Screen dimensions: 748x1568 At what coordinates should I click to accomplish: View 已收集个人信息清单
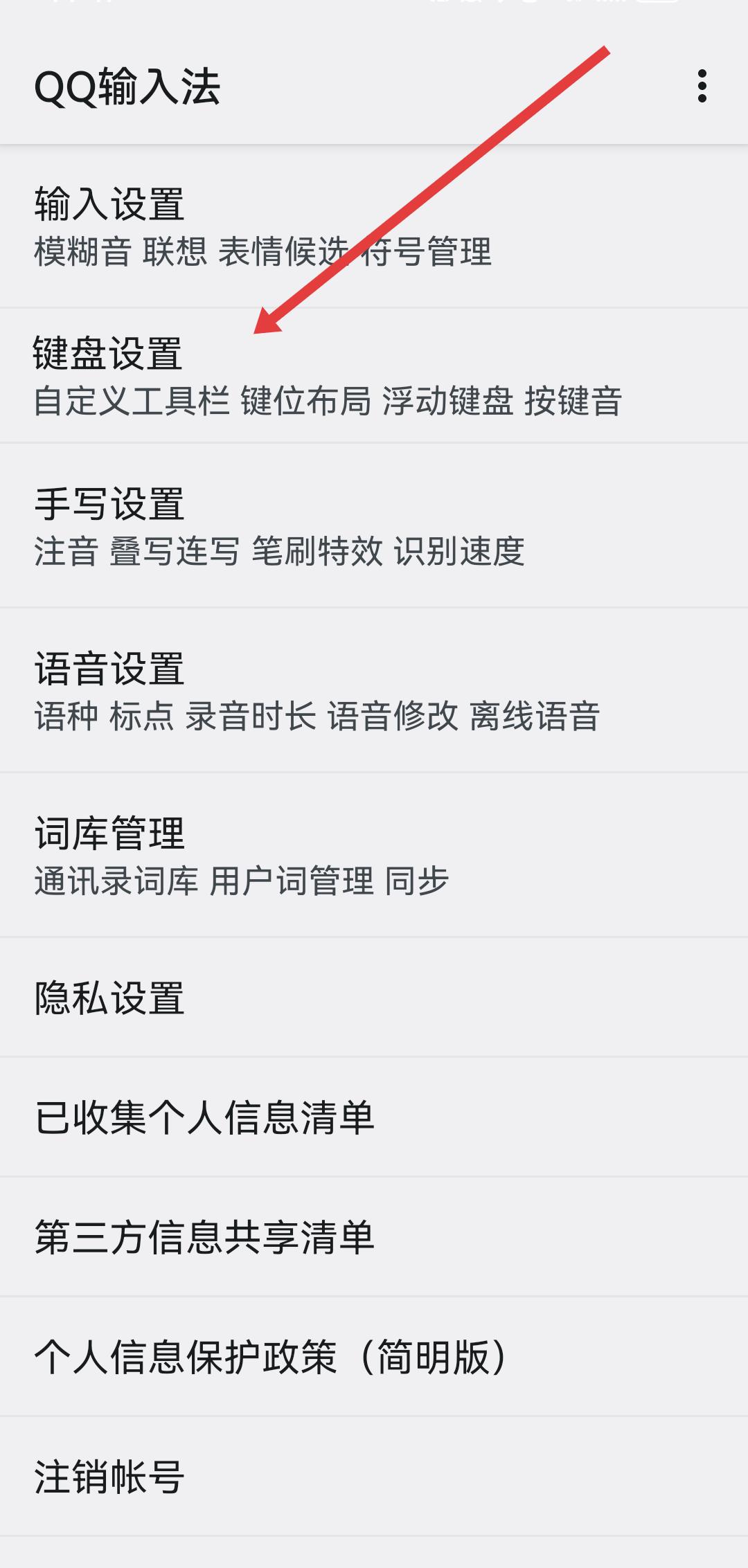[205, 1117]
